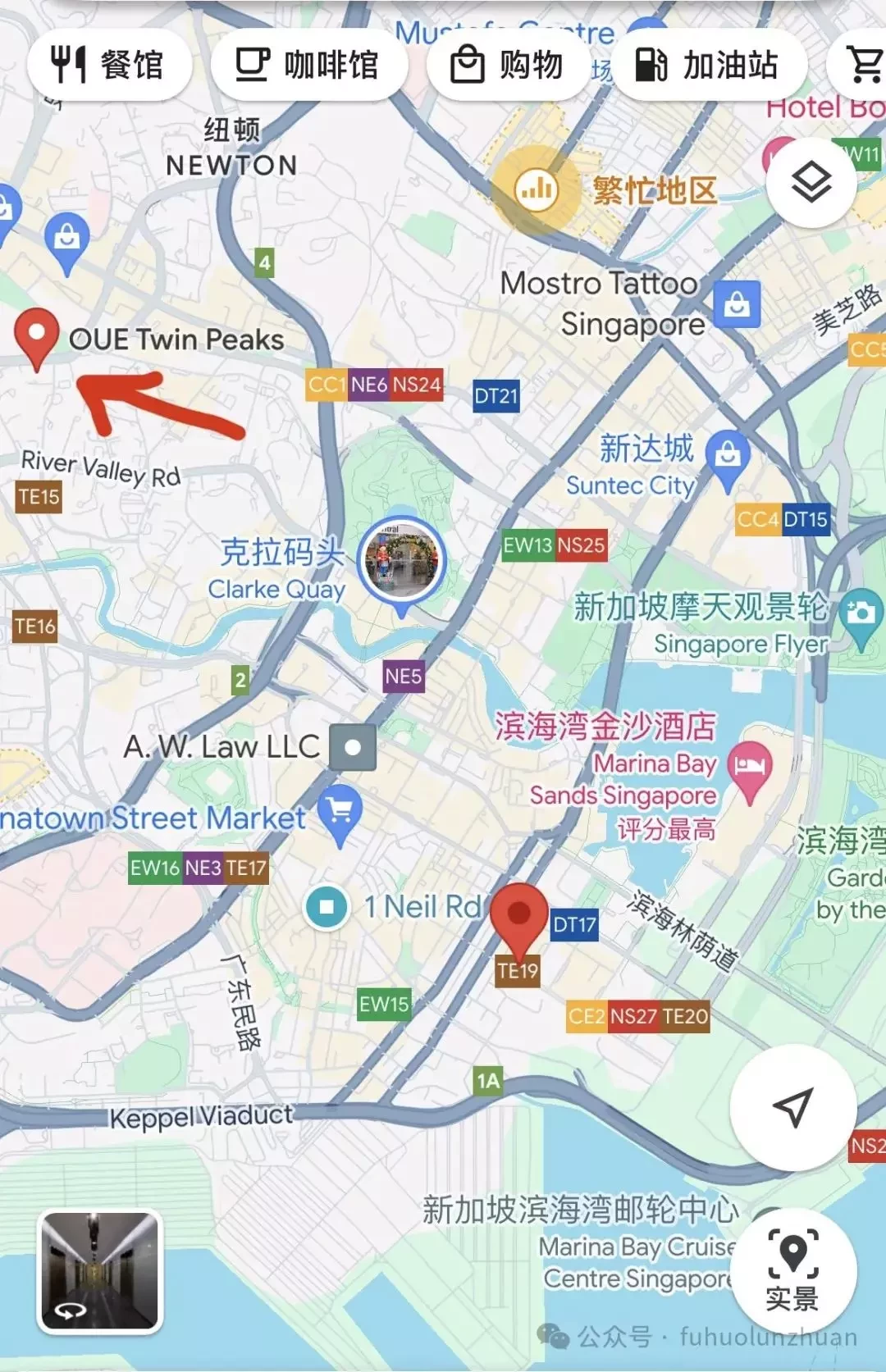The height and width of the screenshot is (1372, 886).
Task: Tap the Mostro Tattoo Singapore shop marker
Action: (x=736, y=304)
